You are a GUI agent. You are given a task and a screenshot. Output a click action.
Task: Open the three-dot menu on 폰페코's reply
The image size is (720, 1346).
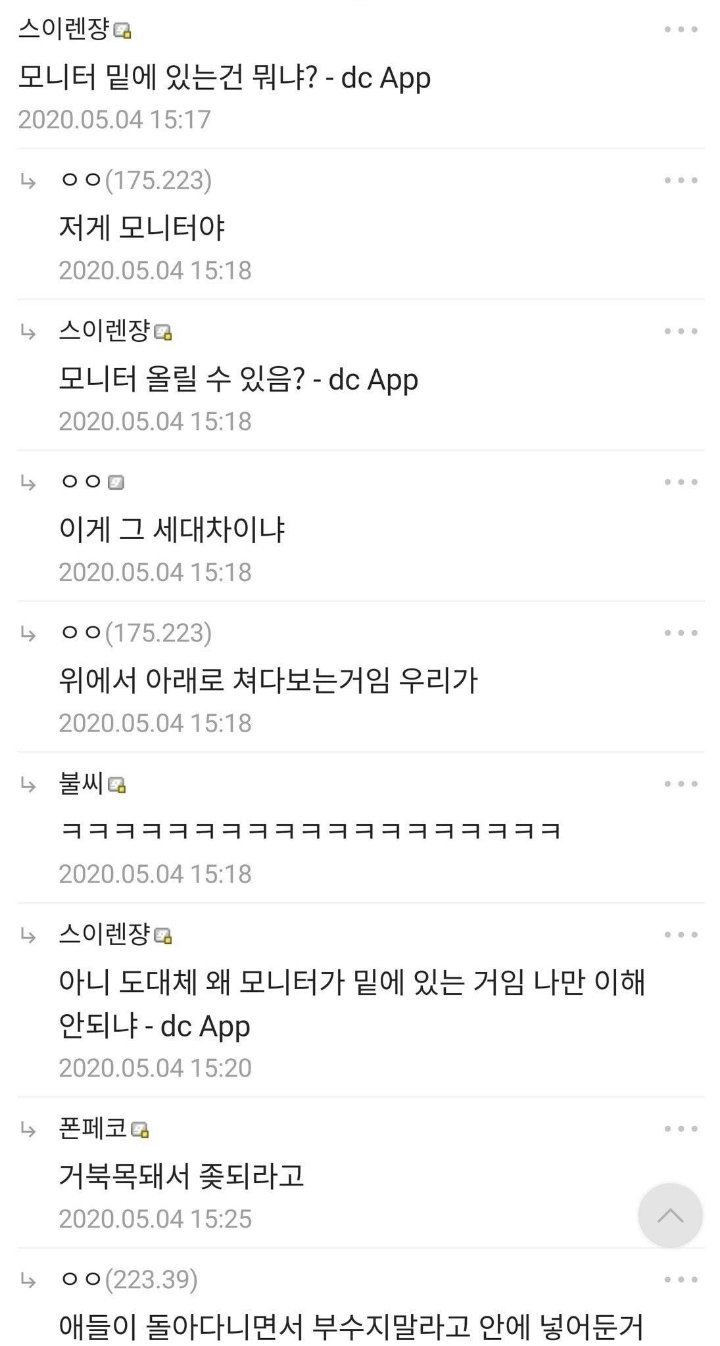point(681,1130)
